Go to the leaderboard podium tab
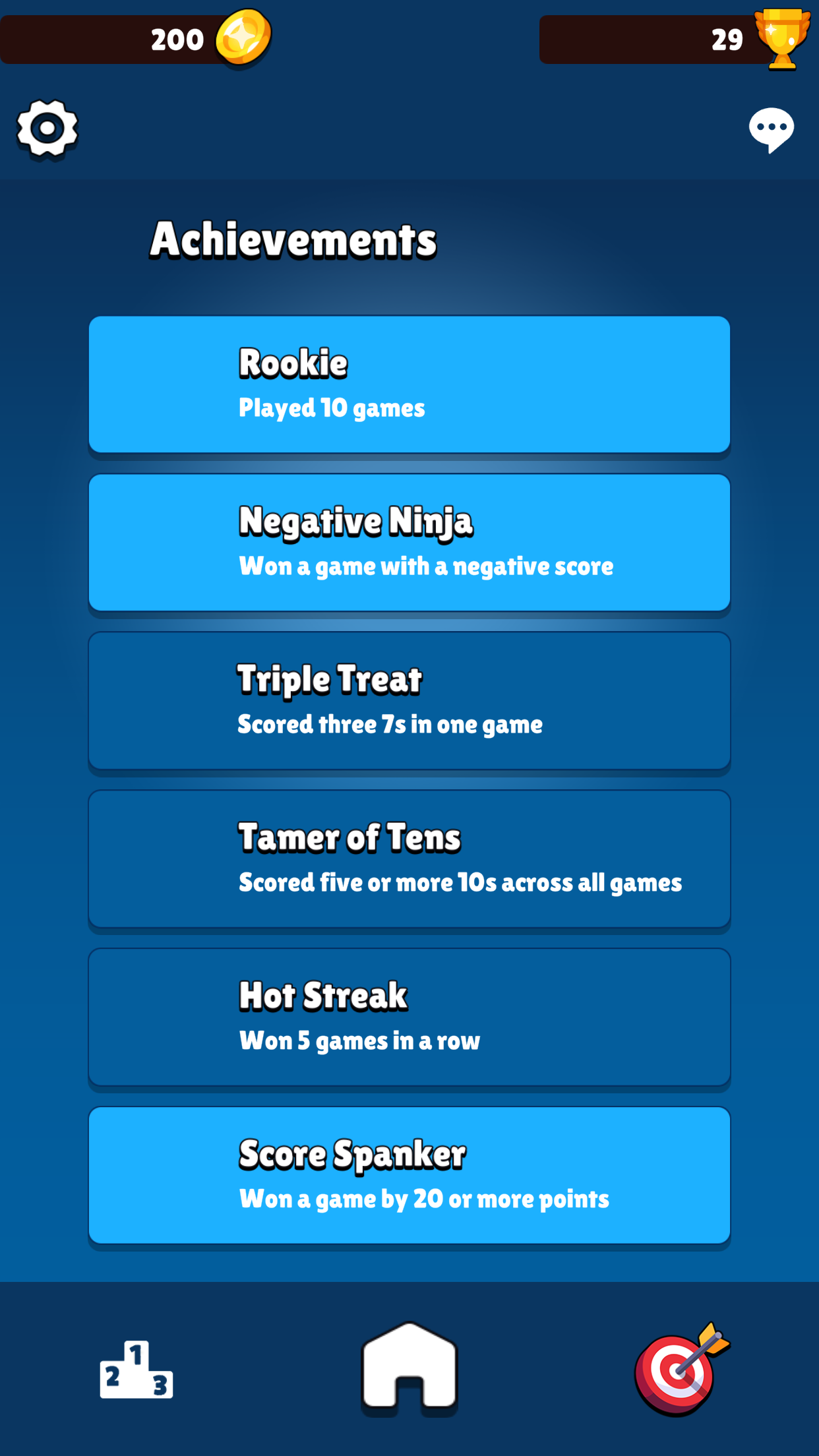 tap(136, 1370)
